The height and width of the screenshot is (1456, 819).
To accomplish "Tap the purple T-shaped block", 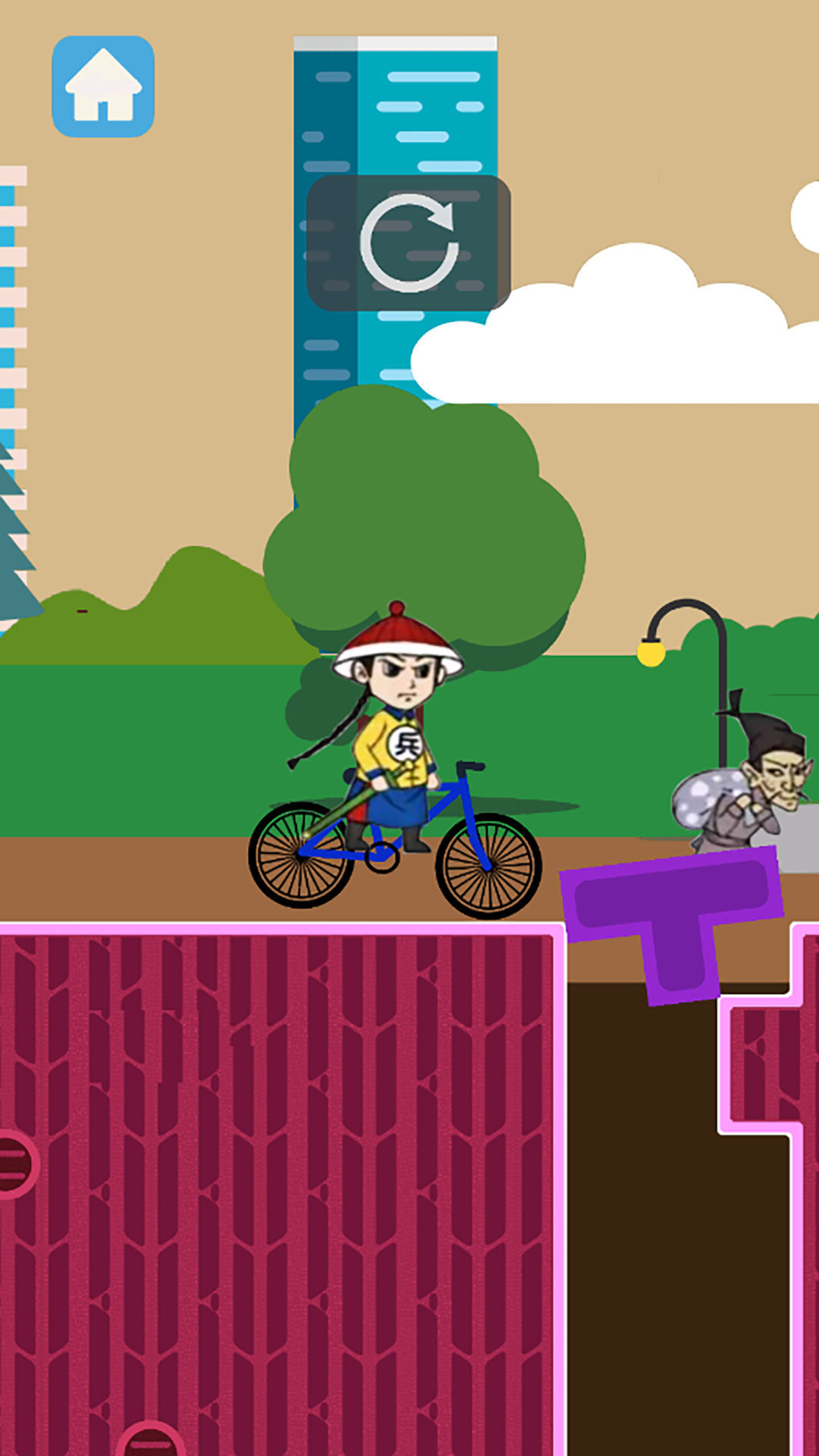I will (673, 905).
